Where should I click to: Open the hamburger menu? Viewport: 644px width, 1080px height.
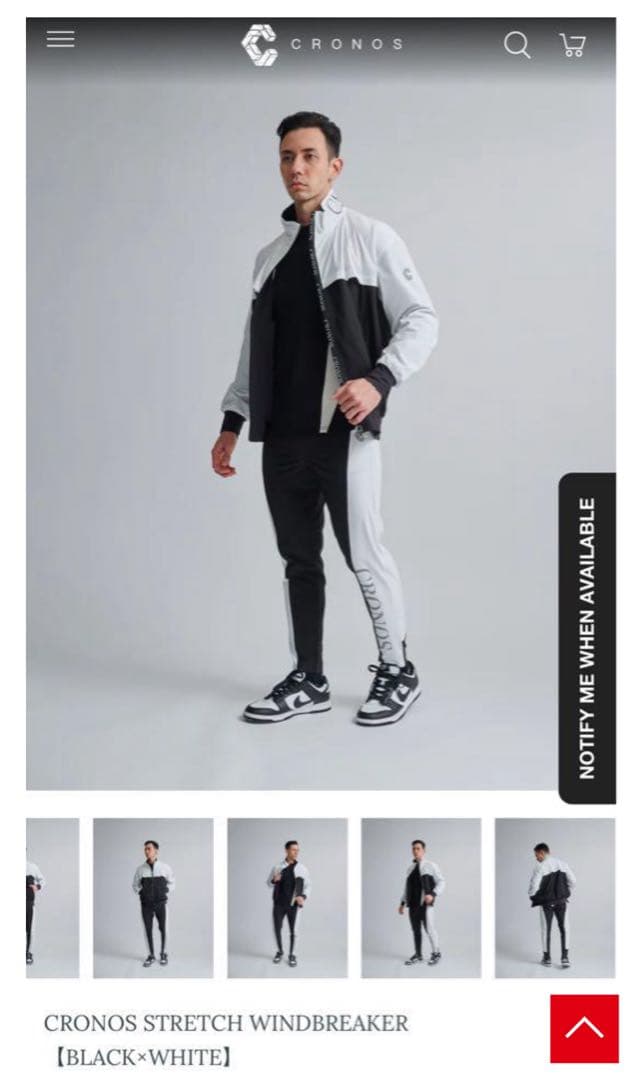[61, 39]
